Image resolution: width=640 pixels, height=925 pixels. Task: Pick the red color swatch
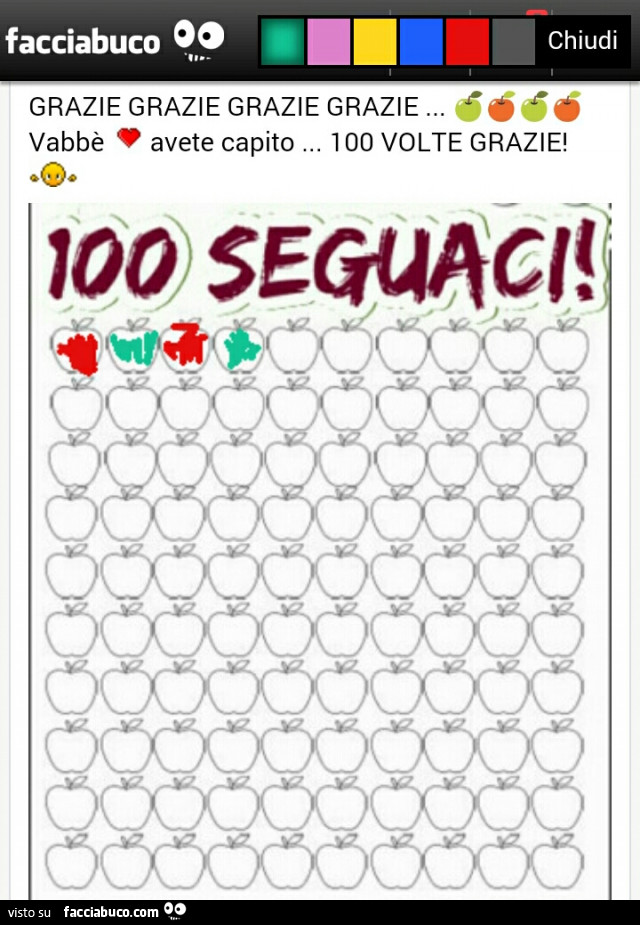tap(467, 42)
